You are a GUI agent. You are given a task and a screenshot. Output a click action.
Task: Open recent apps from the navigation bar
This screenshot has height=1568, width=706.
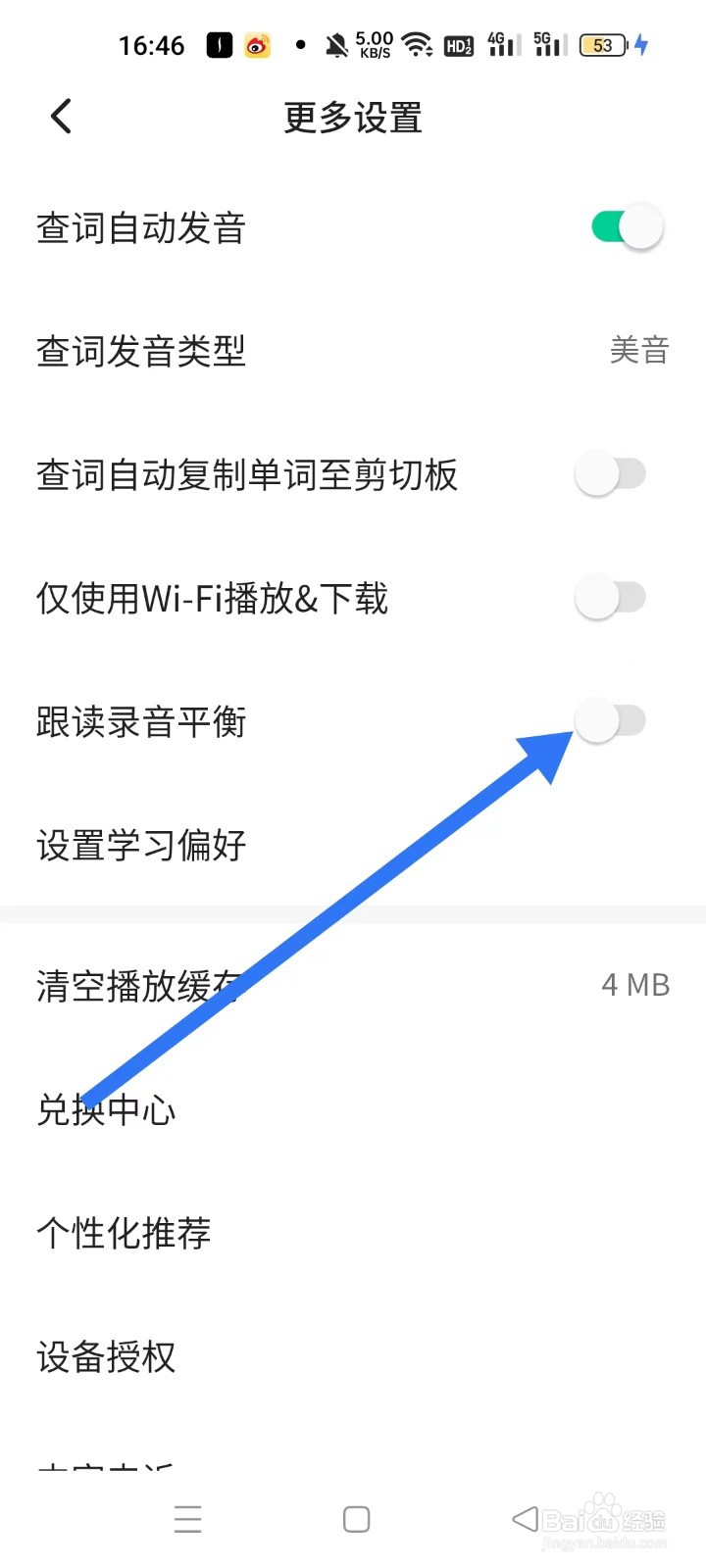point(188,1519)
